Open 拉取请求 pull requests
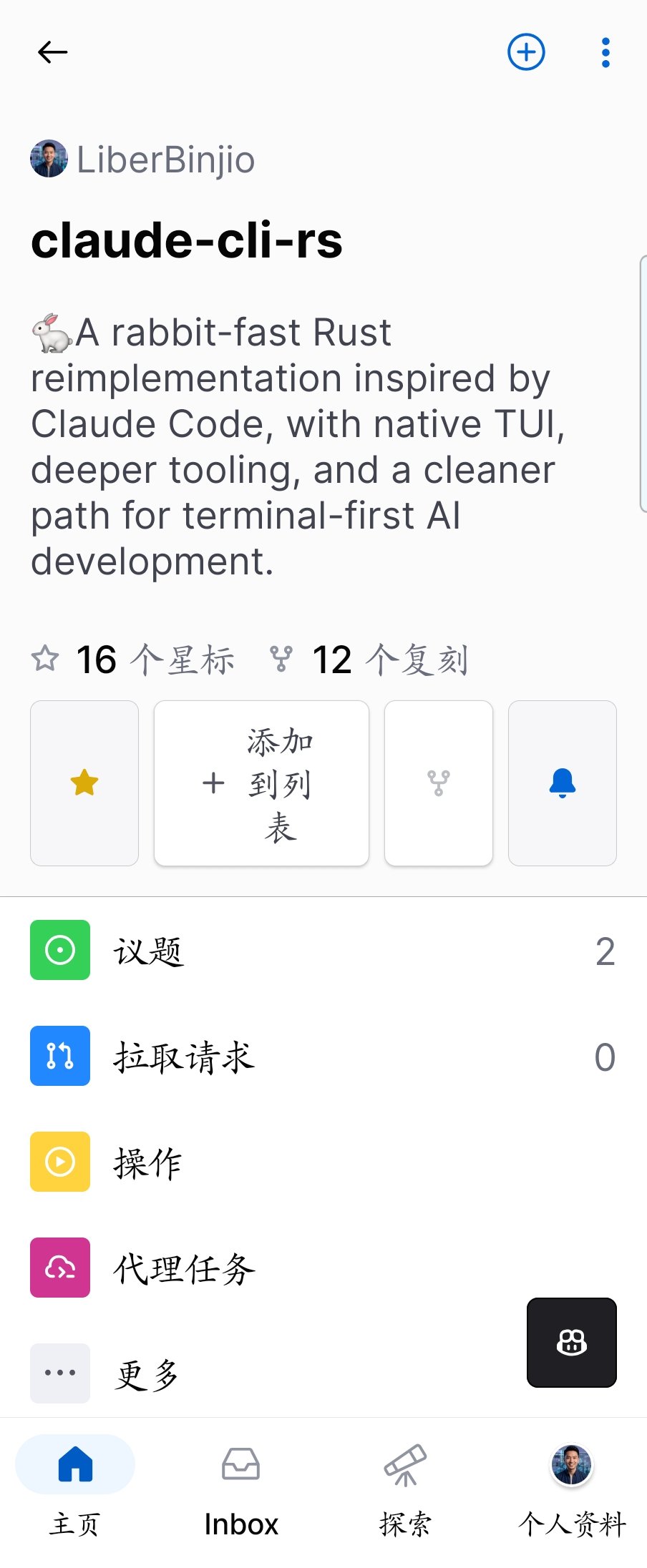647x1568 pixels. pos(322,1057)
